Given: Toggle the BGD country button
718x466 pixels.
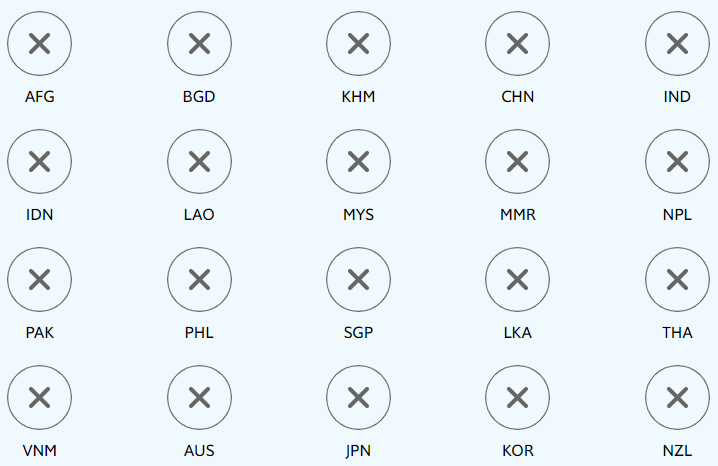Looking at the screenshot, I should click(x=199, y=43).
